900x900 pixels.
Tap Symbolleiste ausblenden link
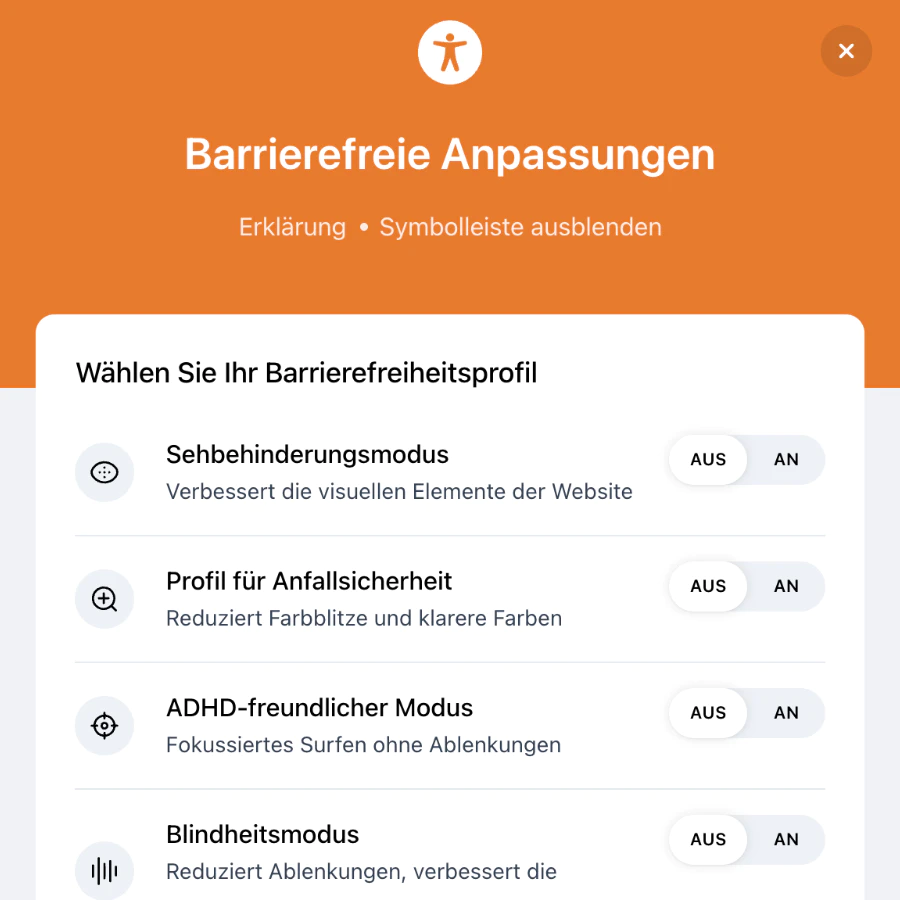(520, 227)
